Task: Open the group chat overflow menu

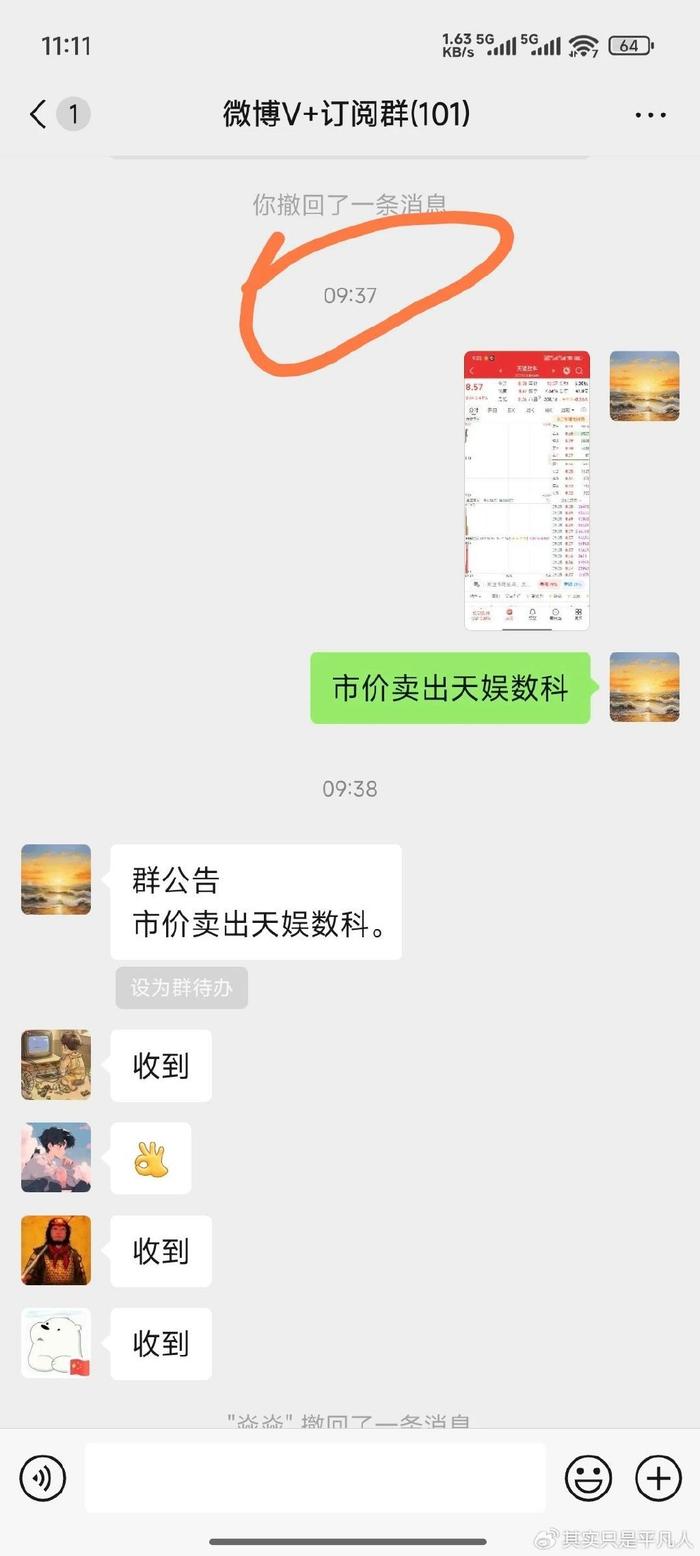Action: click(x=650, y=115)
